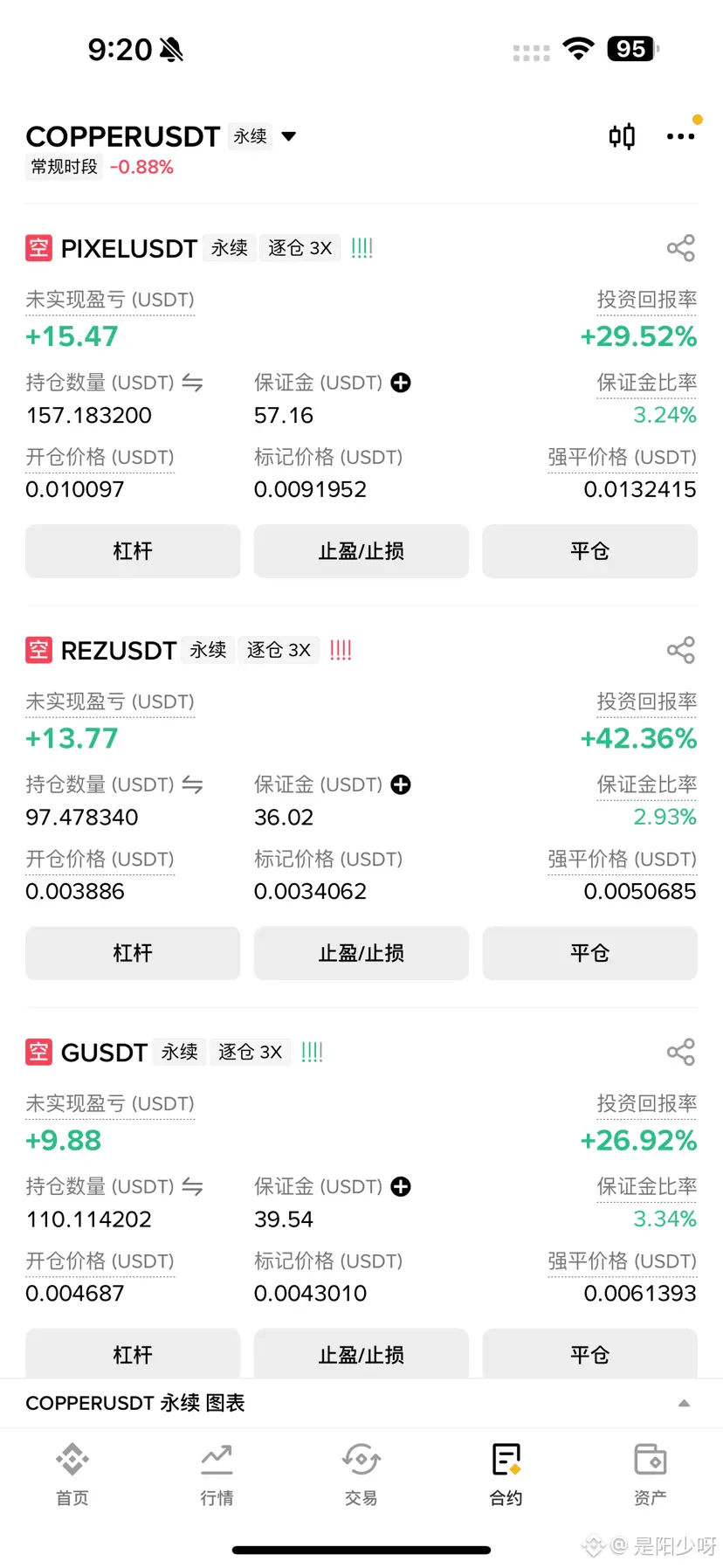Close (平仓) the PIXELUSDT position
This screenshot has width=723, height=1568.
(x=590, y=551)
